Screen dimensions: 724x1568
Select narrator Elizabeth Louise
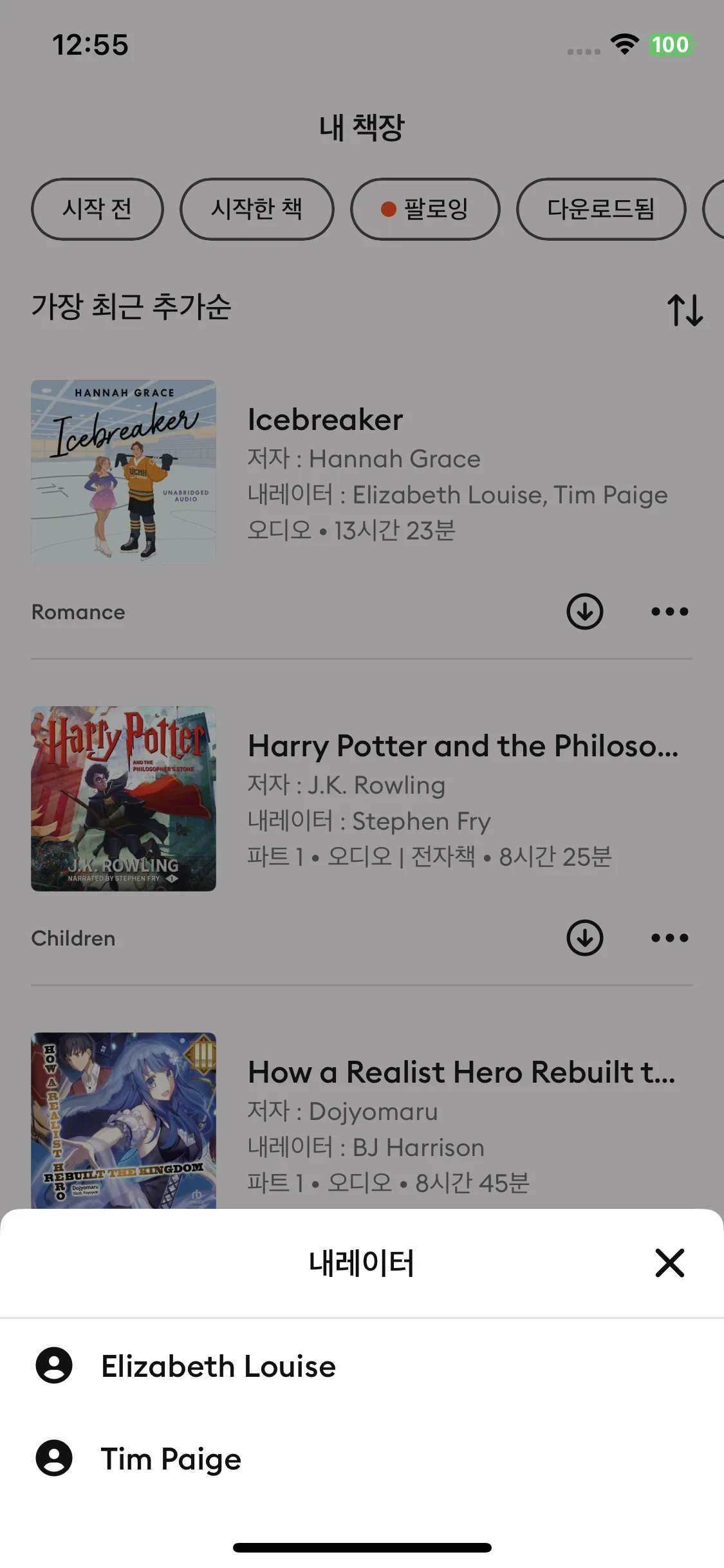tap(218, 1366)
